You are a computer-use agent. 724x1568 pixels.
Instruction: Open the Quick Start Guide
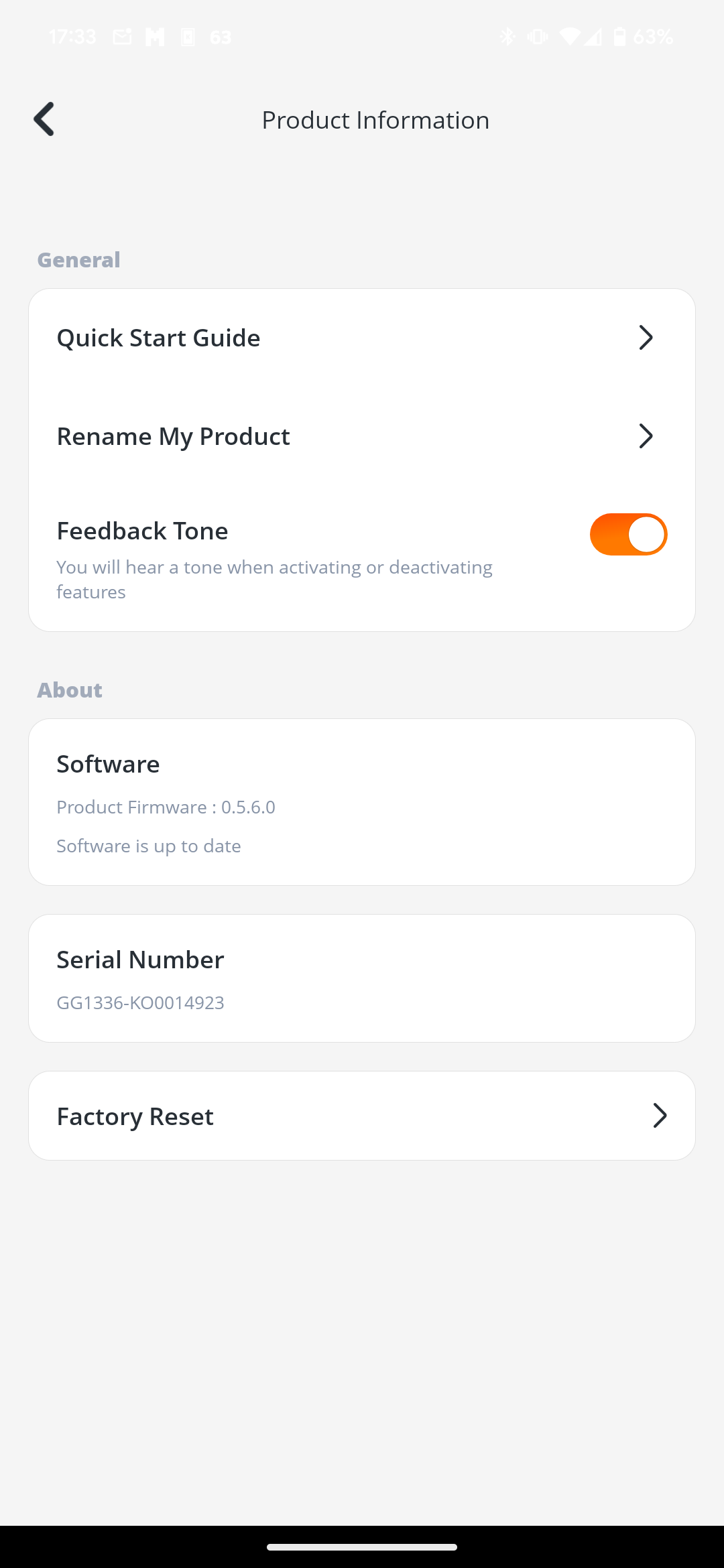pyautogui.click(x=362, y=338)
